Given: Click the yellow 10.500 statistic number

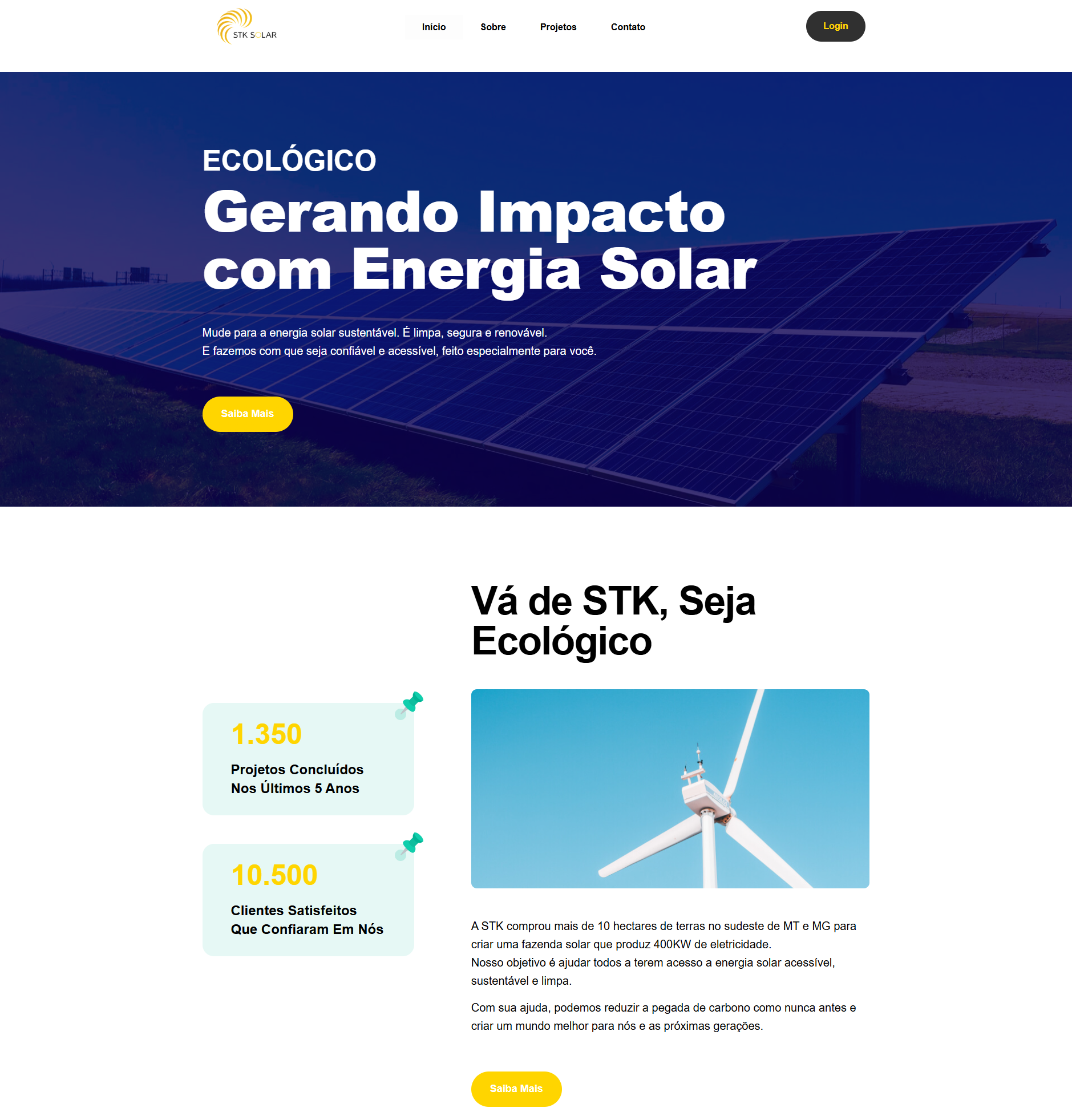Looking at the screenshot, I should (x=275, y=874).
